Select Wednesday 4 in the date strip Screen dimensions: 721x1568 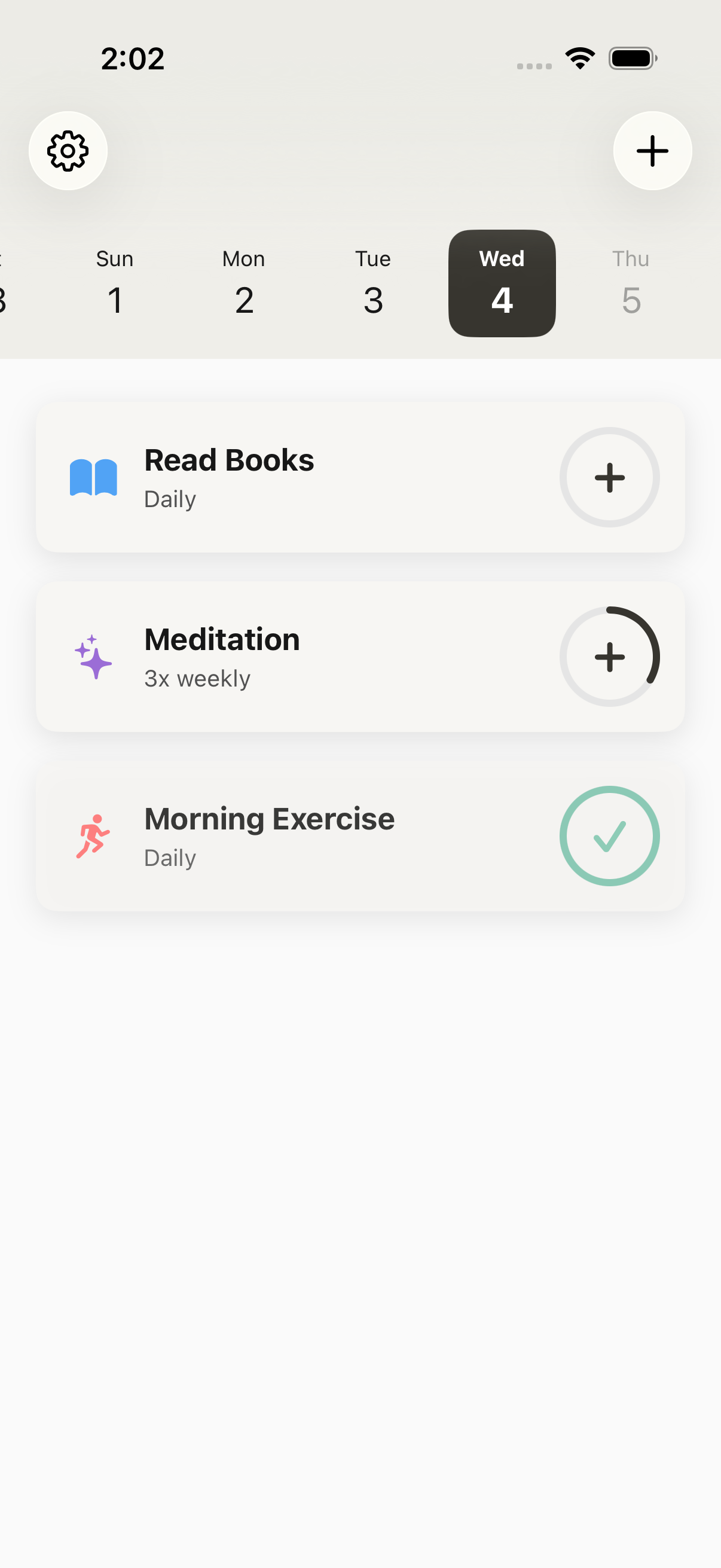502,283
